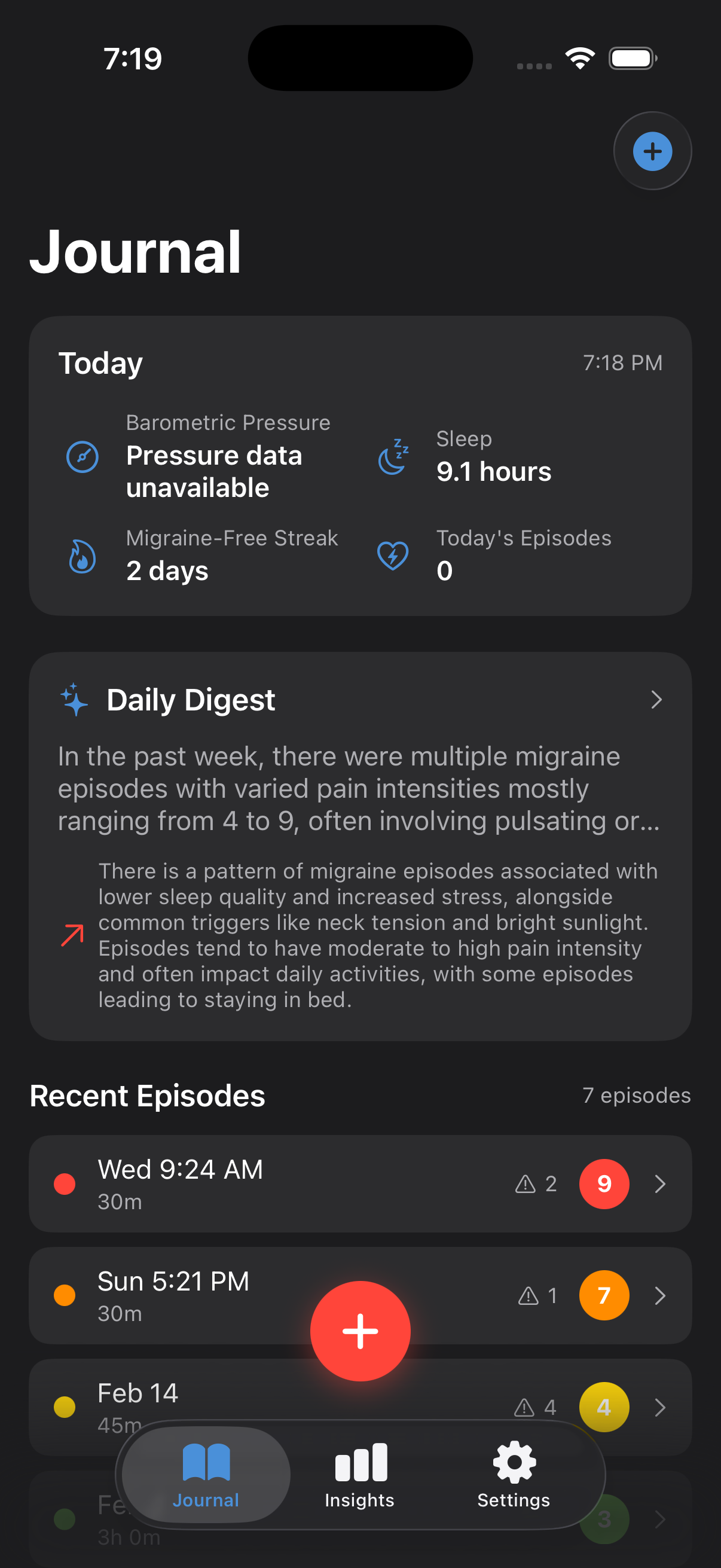Click the sparkle icon beside Daily Digest

point(73,700)
